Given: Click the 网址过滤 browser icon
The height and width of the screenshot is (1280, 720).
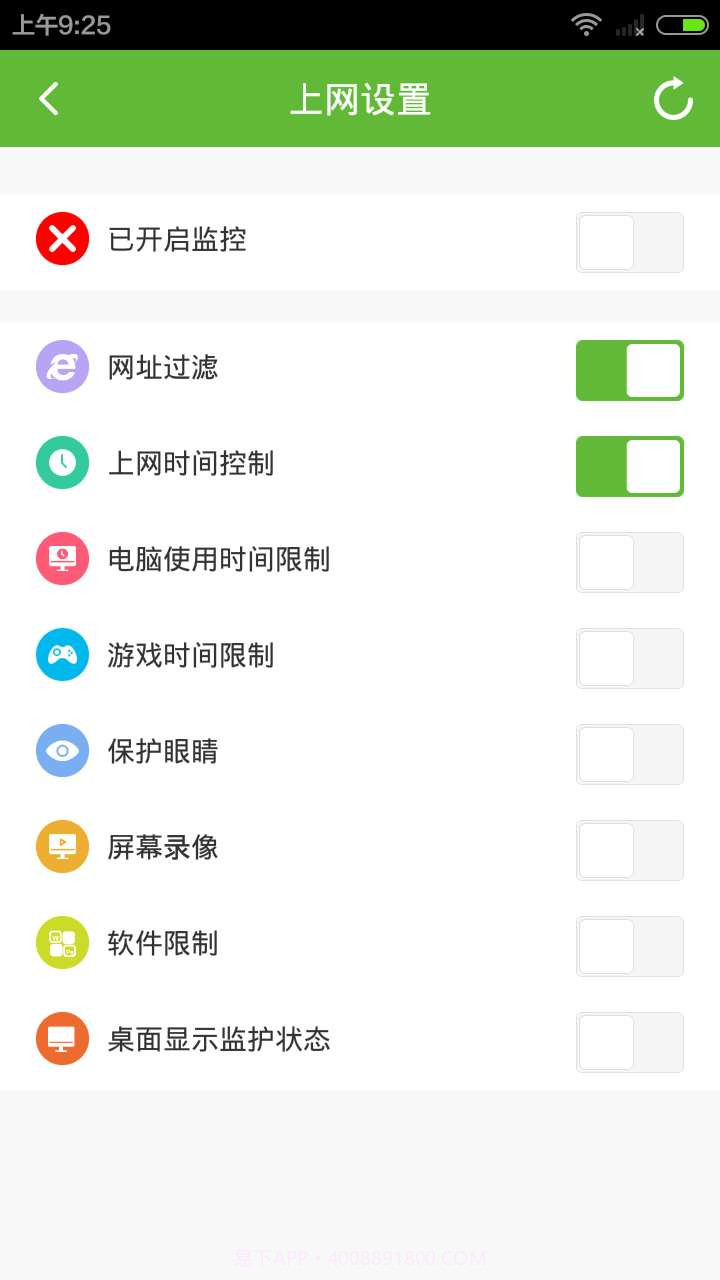Looking at the screenshot, I should click(62, 367).
